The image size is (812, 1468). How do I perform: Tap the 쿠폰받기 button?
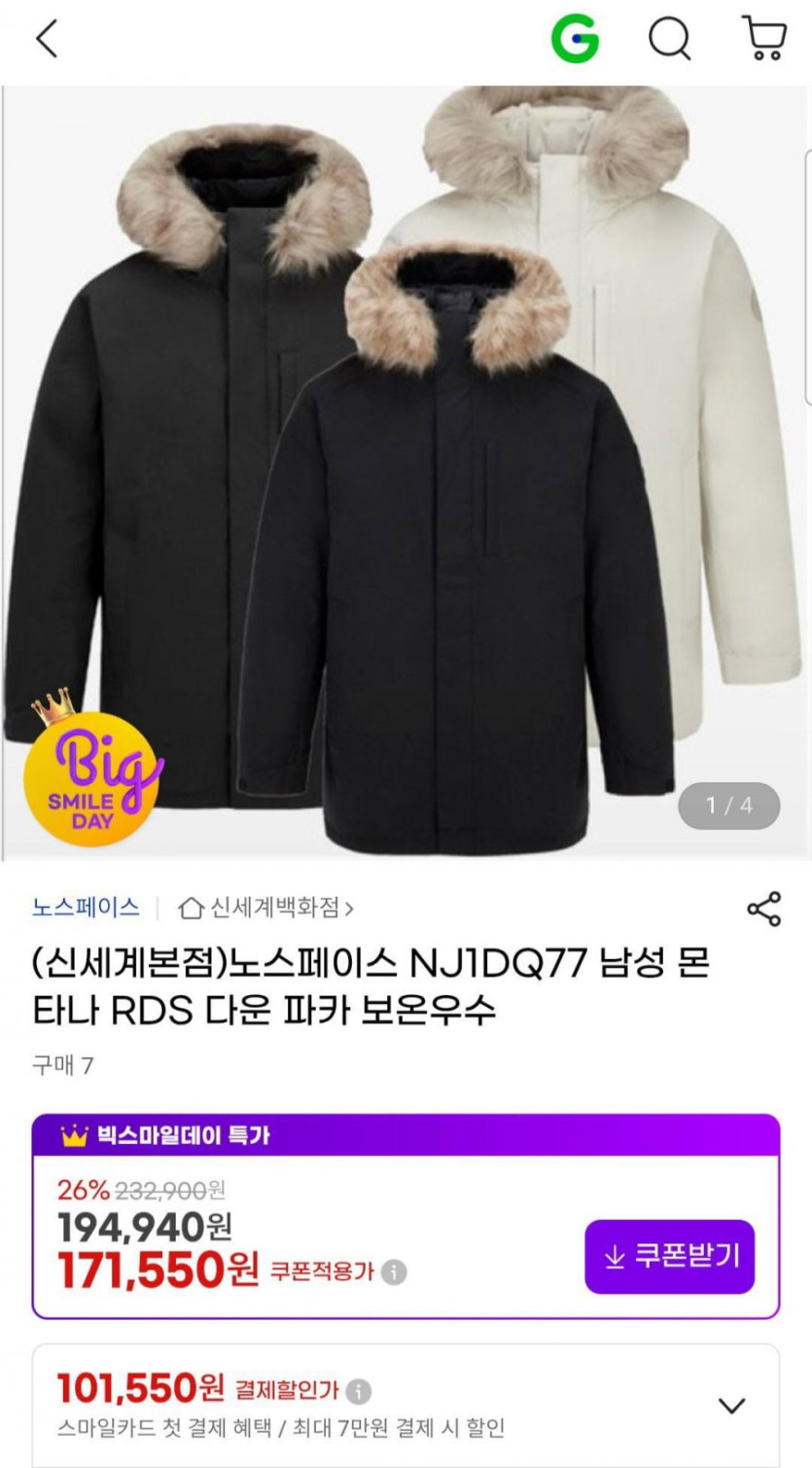click(669, 1256)
